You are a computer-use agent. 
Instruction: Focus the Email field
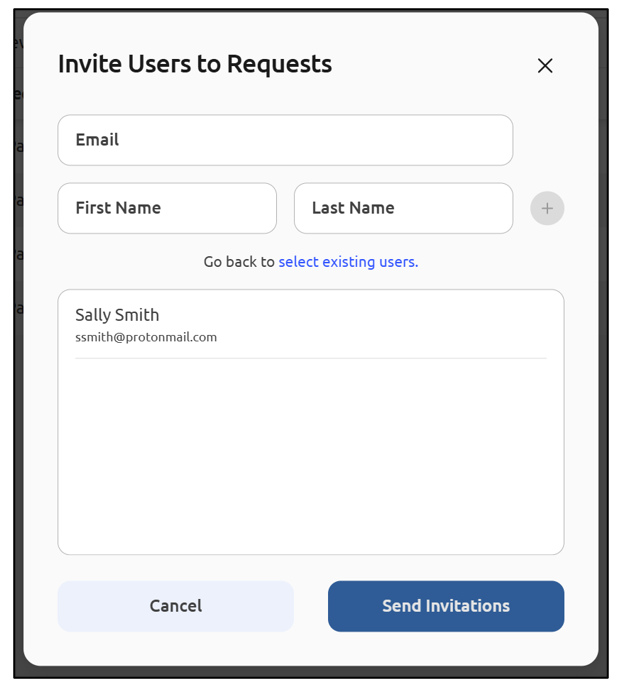click(x=285, y=140)
